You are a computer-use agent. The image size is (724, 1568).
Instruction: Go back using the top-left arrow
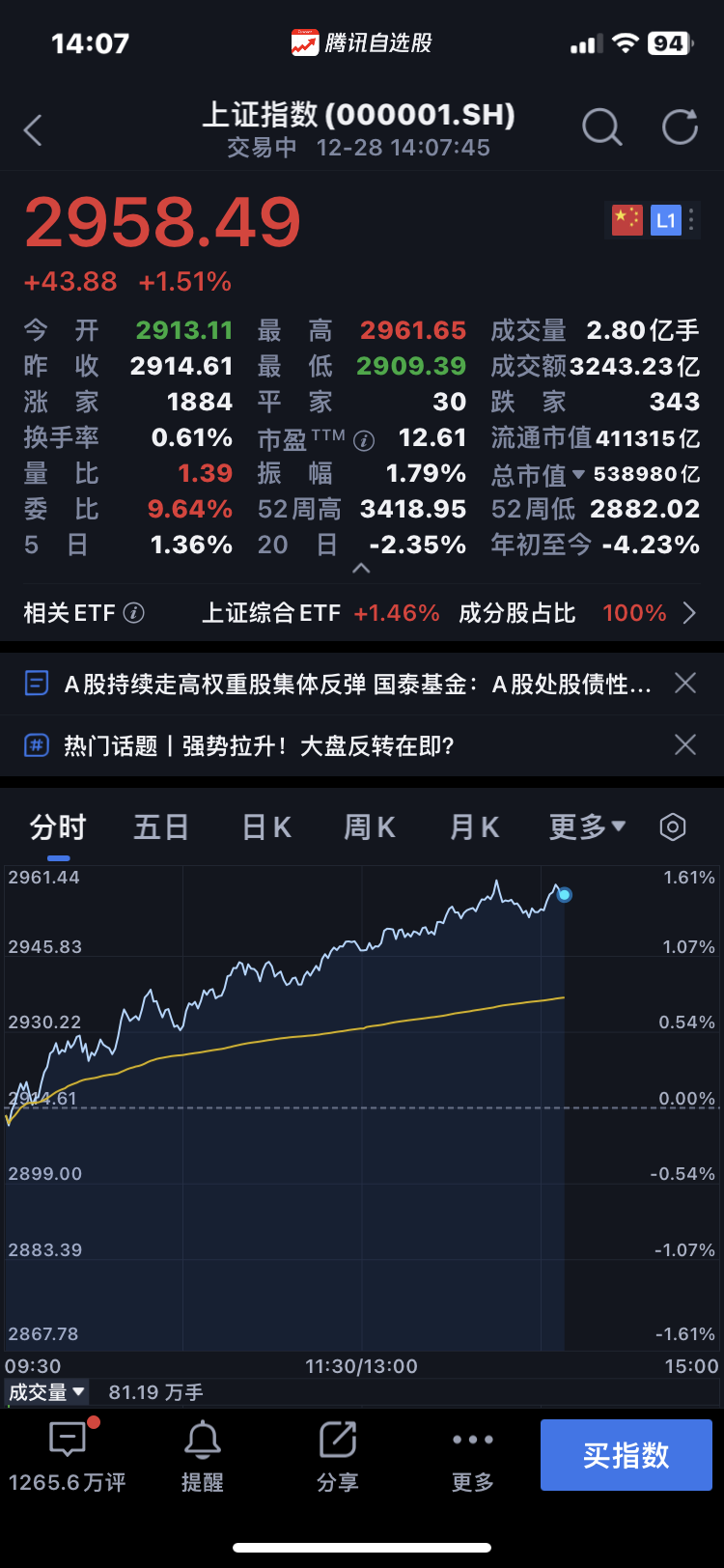(x=34, y=130)
